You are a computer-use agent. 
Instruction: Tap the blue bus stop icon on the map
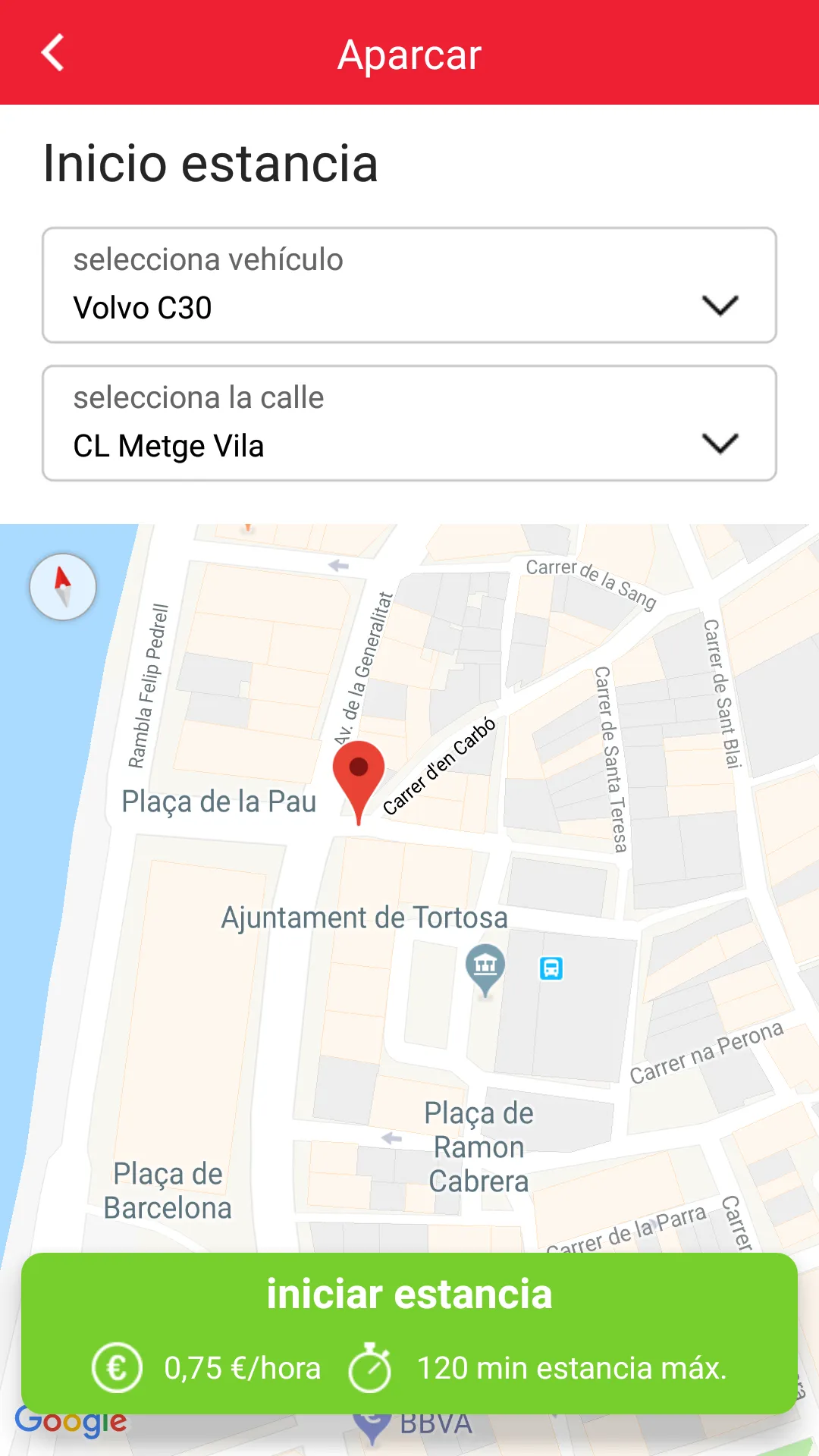(x=551, y=969)
